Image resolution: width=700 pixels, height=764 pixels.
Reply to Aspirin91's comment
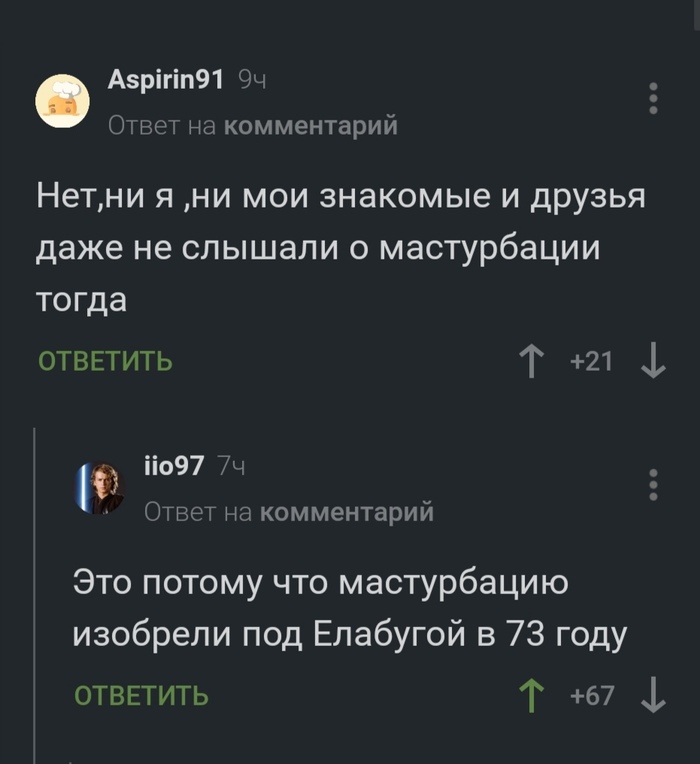105,362
